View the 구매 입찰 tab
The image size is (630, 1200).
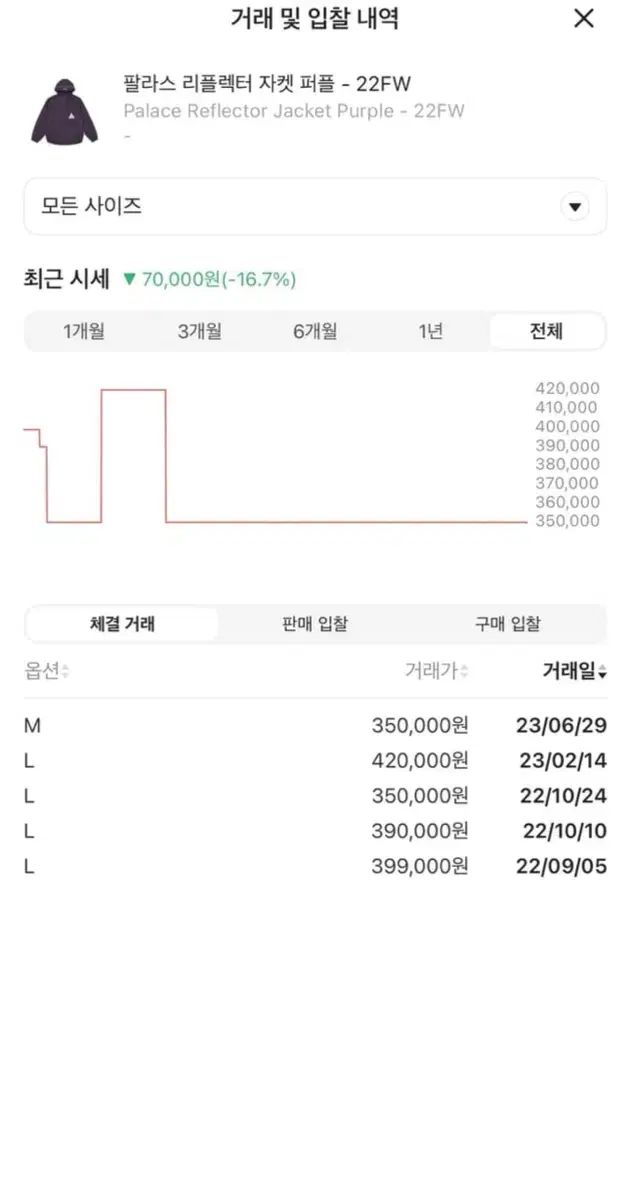pyautogui.click(x=507, y=624)
